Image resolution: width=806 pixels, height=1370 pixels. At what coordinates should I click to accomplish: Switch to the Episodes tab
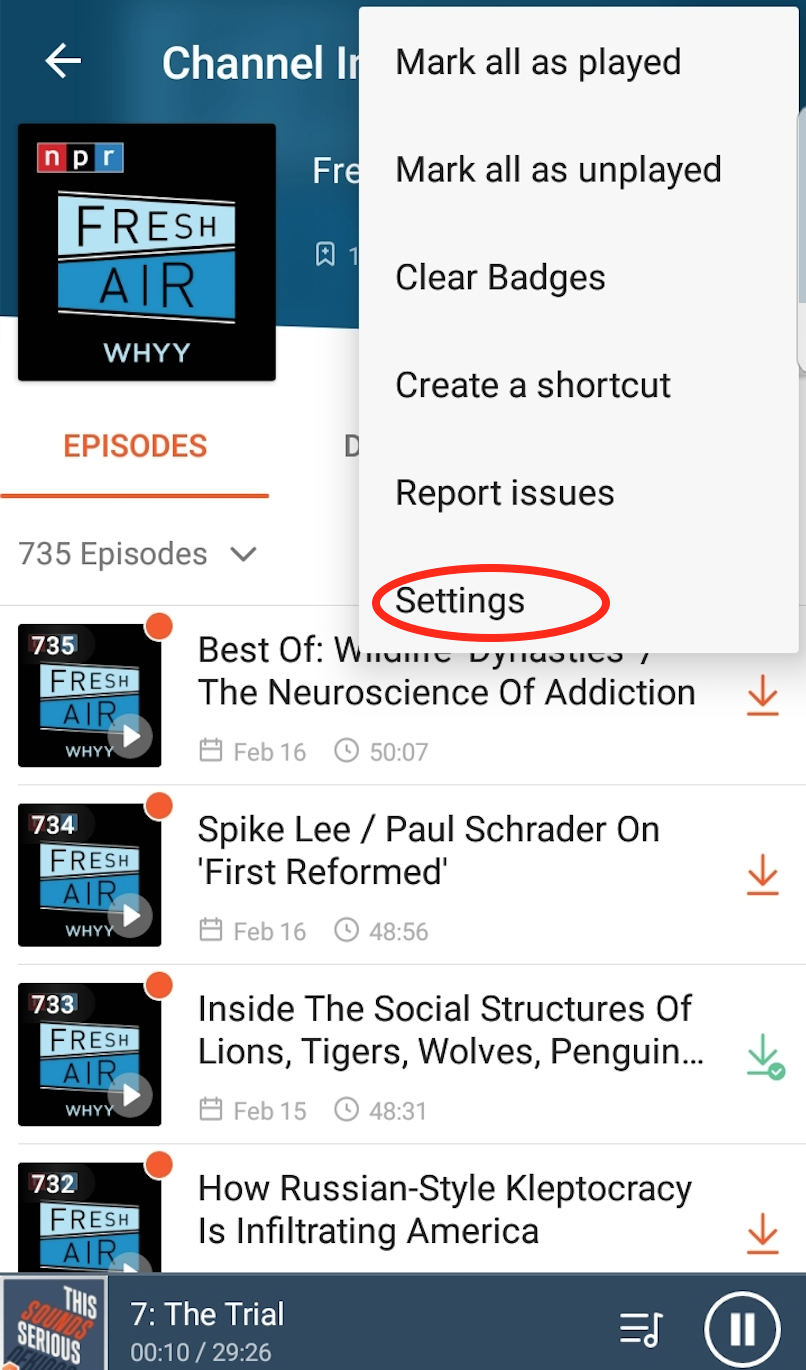pos(135,446)
